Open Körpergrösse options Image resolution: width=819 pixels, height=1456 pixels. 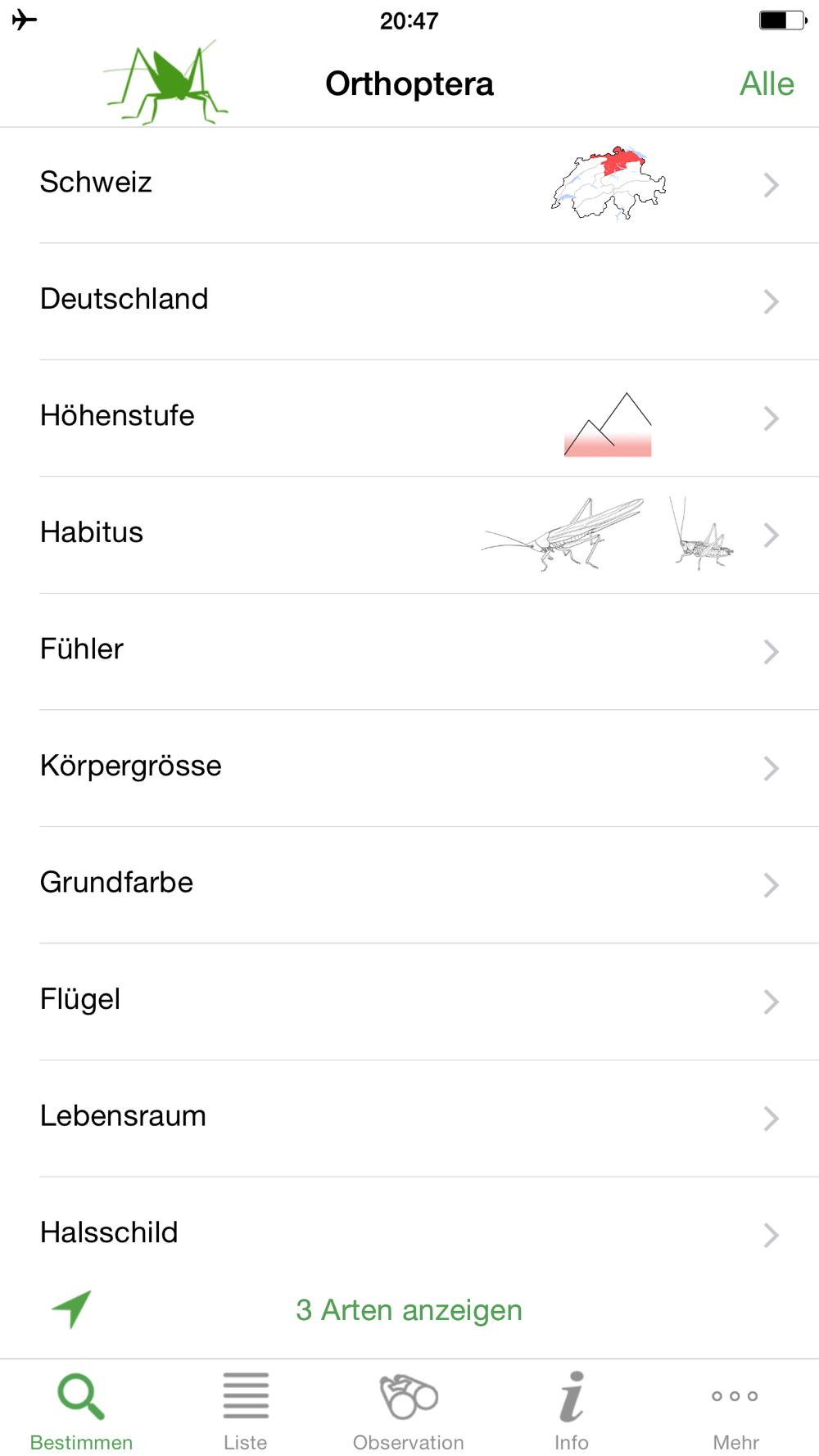[x=409, y=768]
